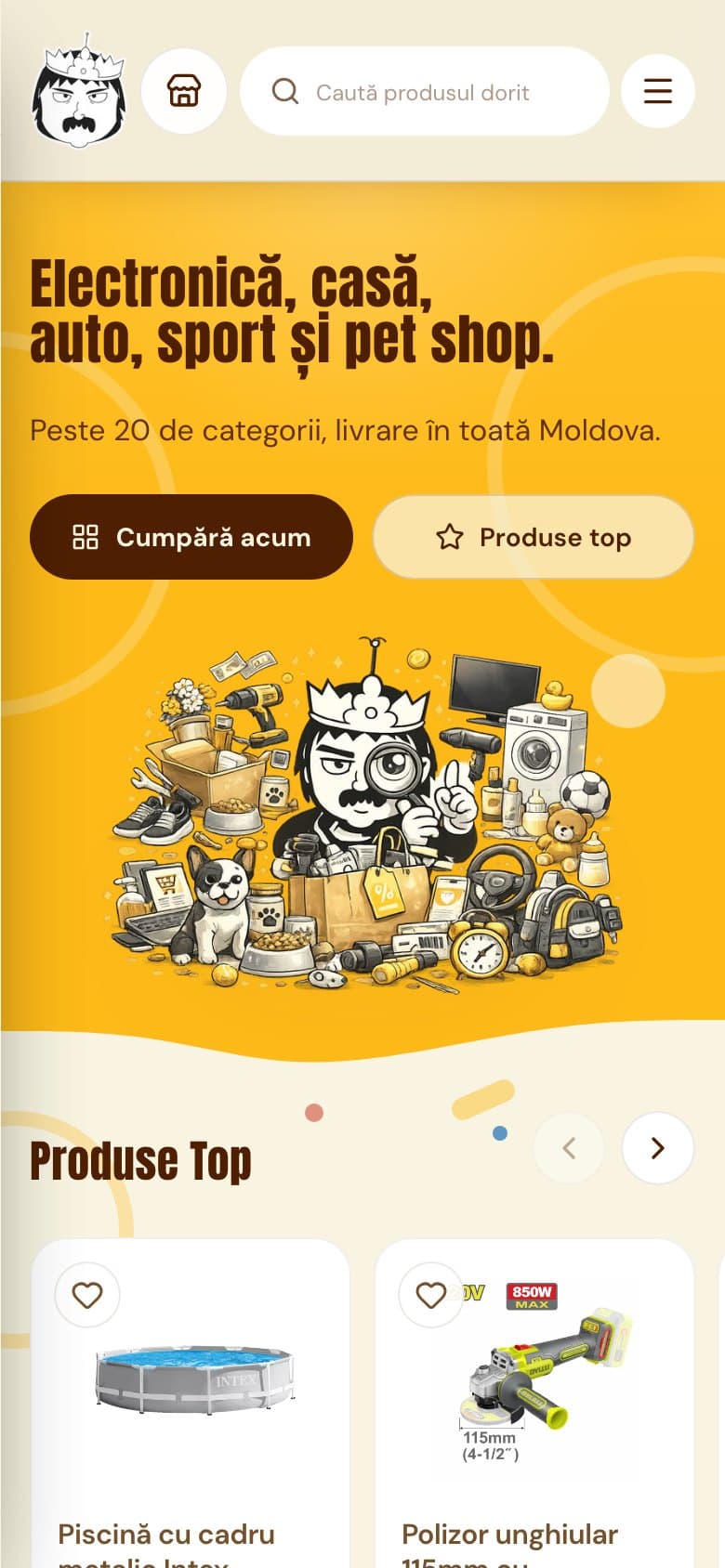Screen dimensions: 725x1568
Task: Tap the site logo to go home
Action: (79, 91)
